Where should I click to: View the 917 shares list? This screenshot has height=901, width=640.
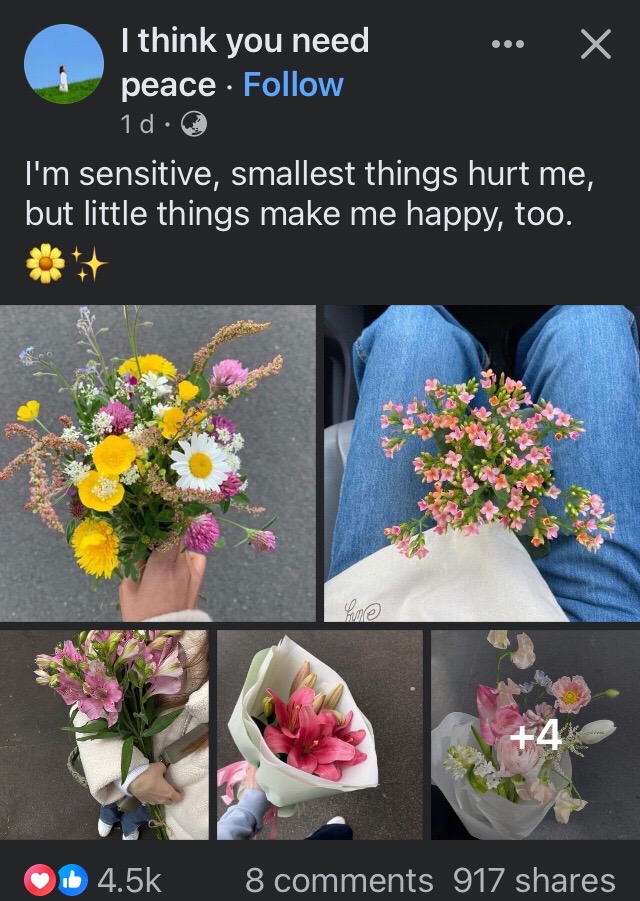[534, 880]
